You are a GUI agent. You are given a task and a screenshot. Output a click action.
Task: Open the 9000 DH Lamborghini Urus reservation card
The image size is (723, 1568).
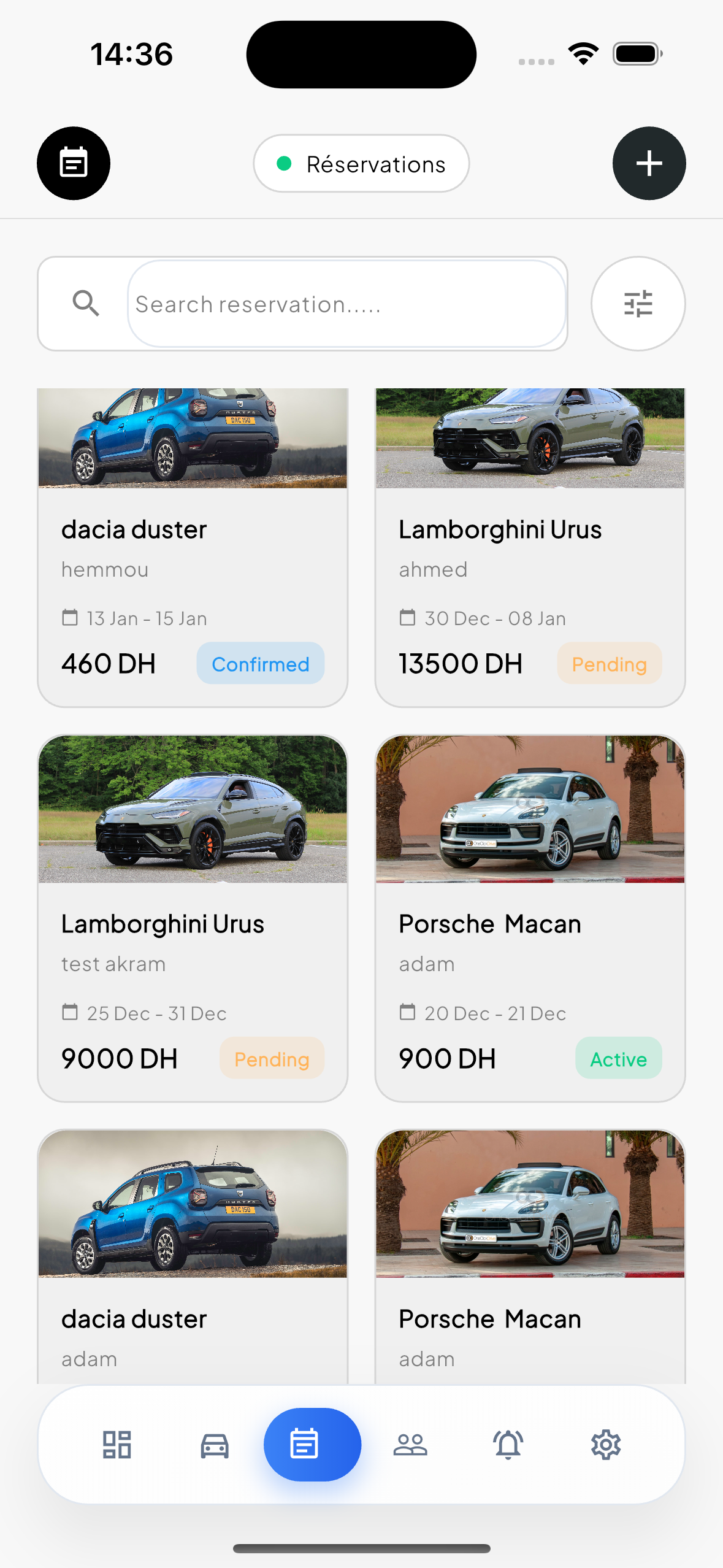tap(193, 920)
